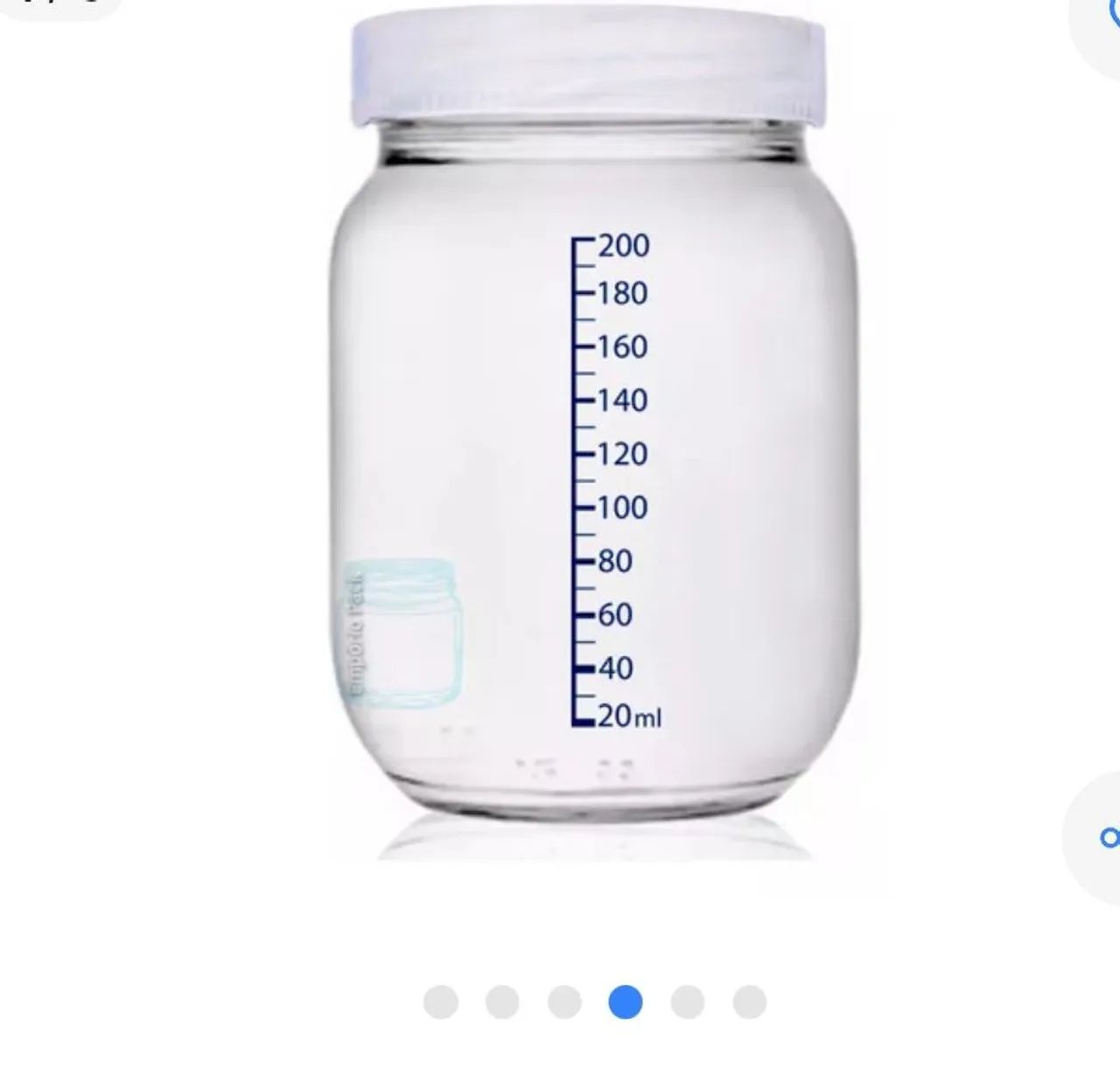Select the second image indicator dot
This screenshot has height=1070, width=1120.
[x=502, y=1002]
